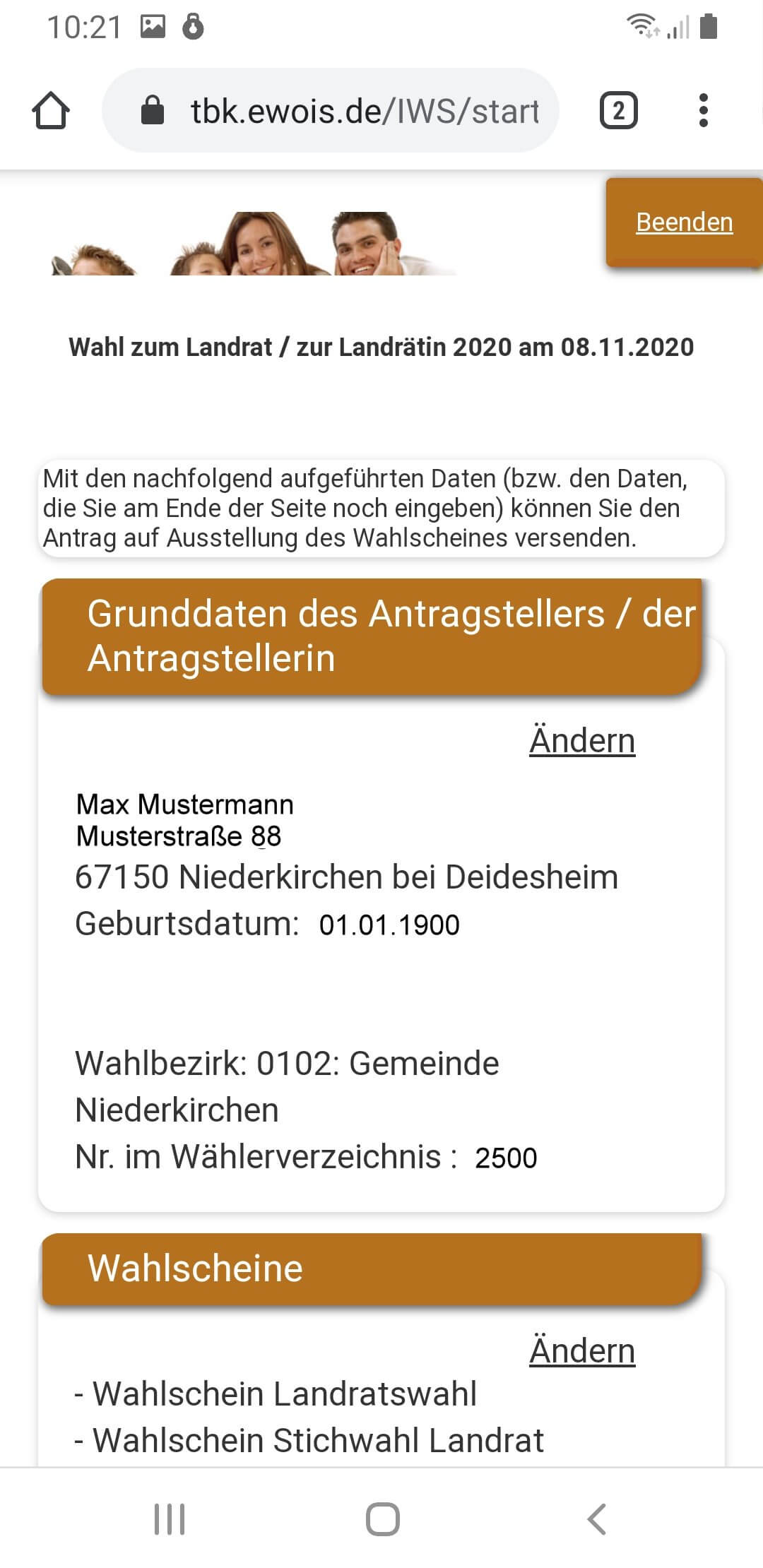
Task: Open the browser home page icon
Action: (51, 111)
